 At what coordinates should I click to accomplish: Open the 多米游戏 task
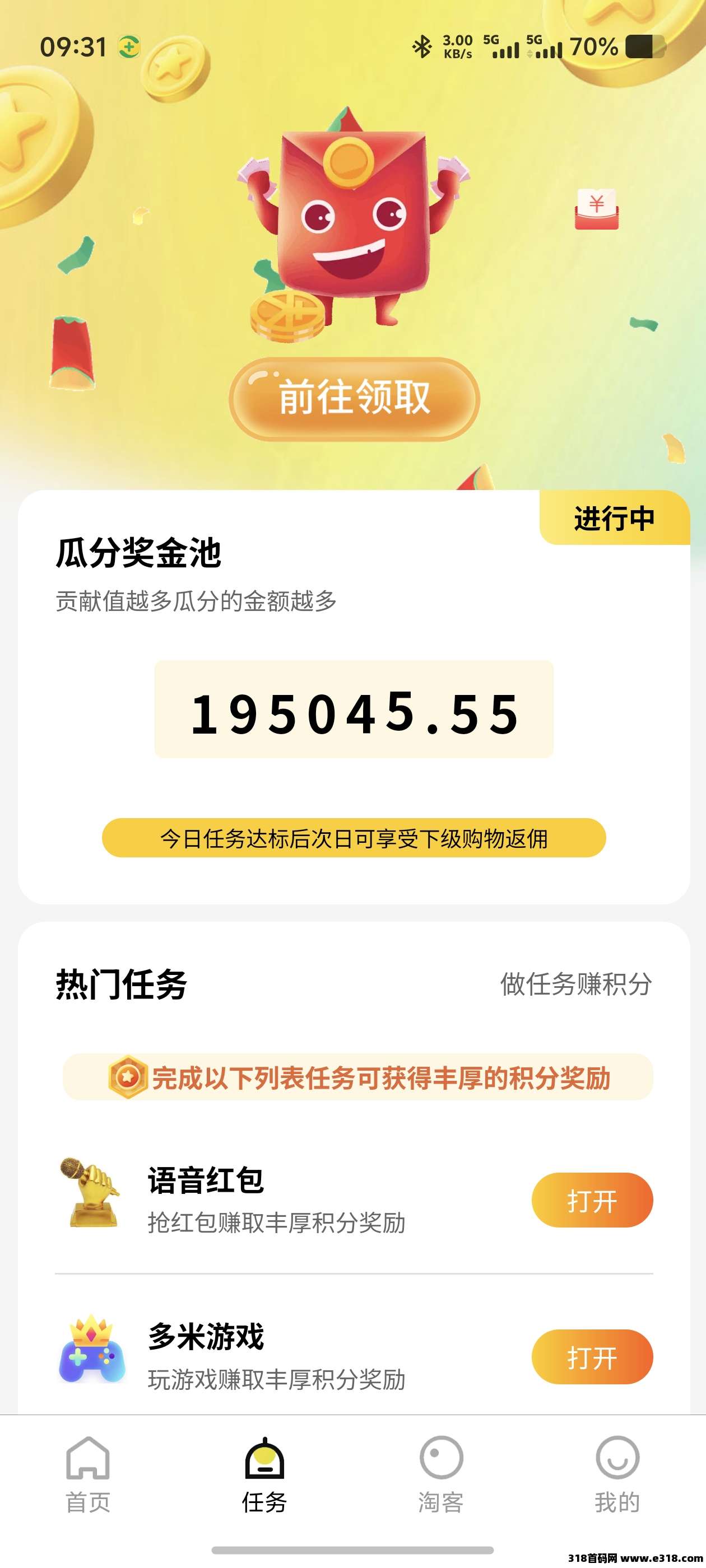pos(592,1358)
